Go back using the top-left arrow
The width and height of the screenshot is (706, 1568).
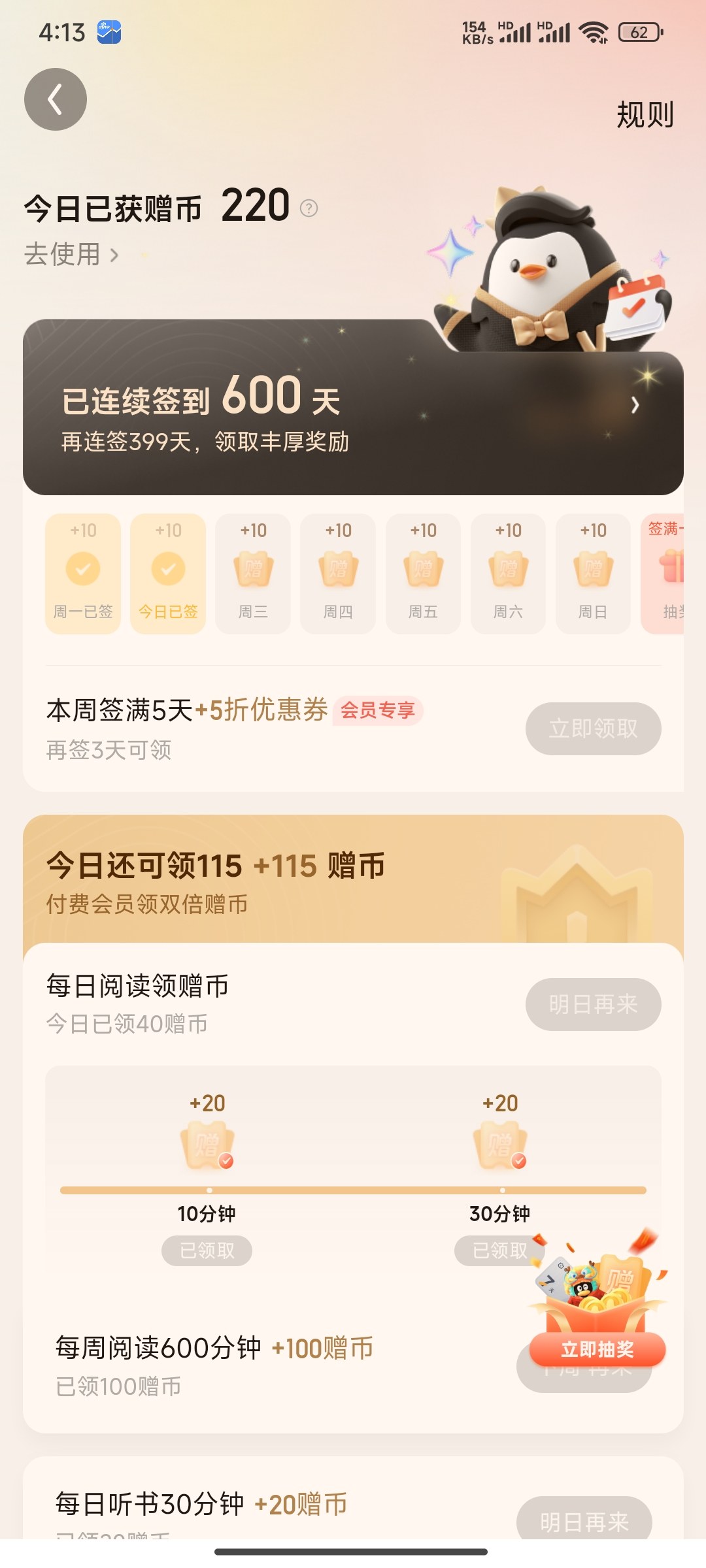(56, 99)
